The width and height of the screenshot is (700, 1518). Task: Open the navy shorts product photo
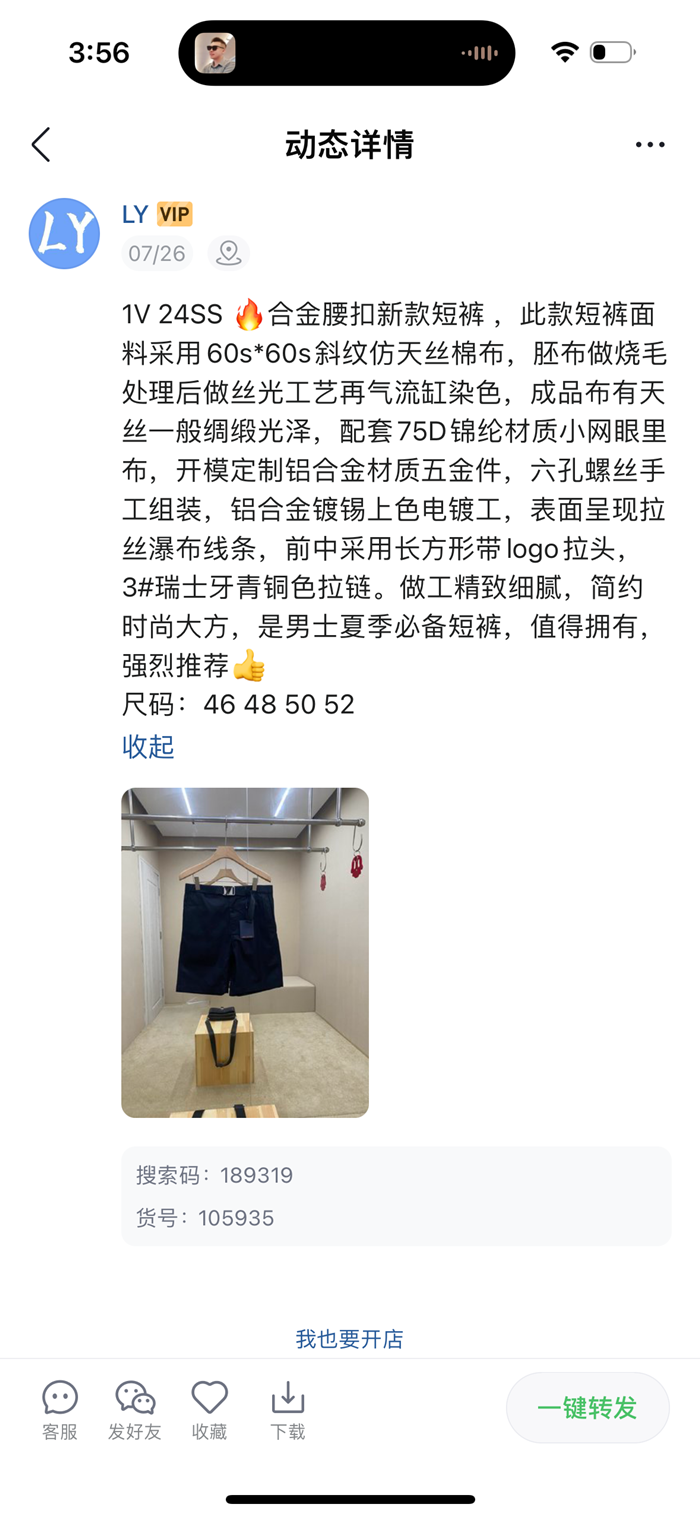pos(245,952)
